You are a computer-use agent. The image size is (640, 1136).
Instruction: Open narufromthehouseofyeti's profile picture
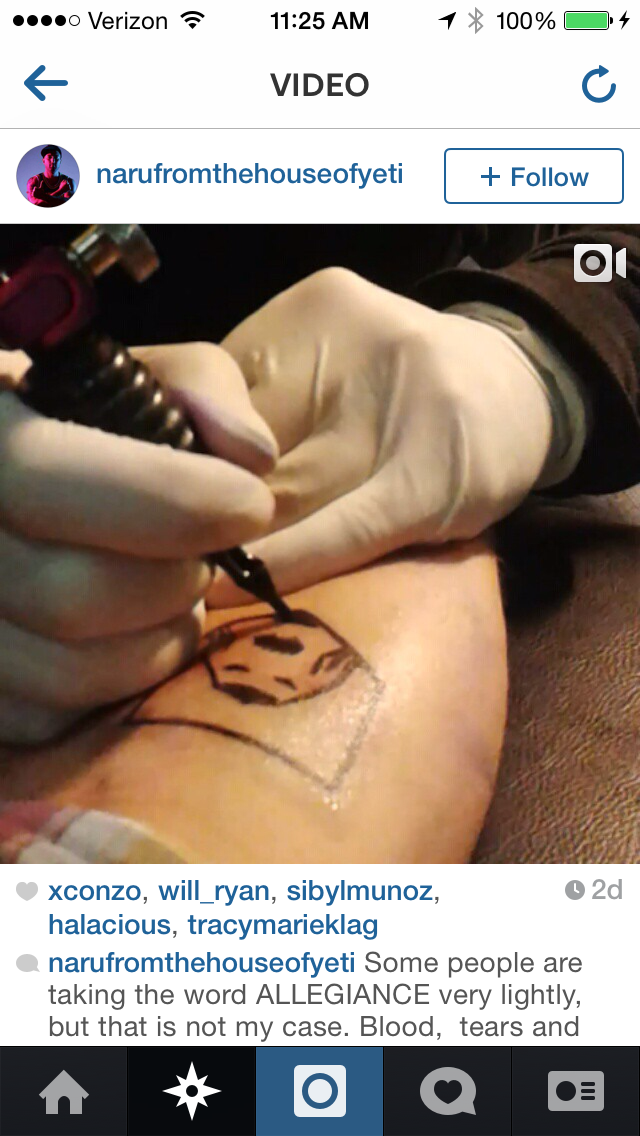(47, 176)
